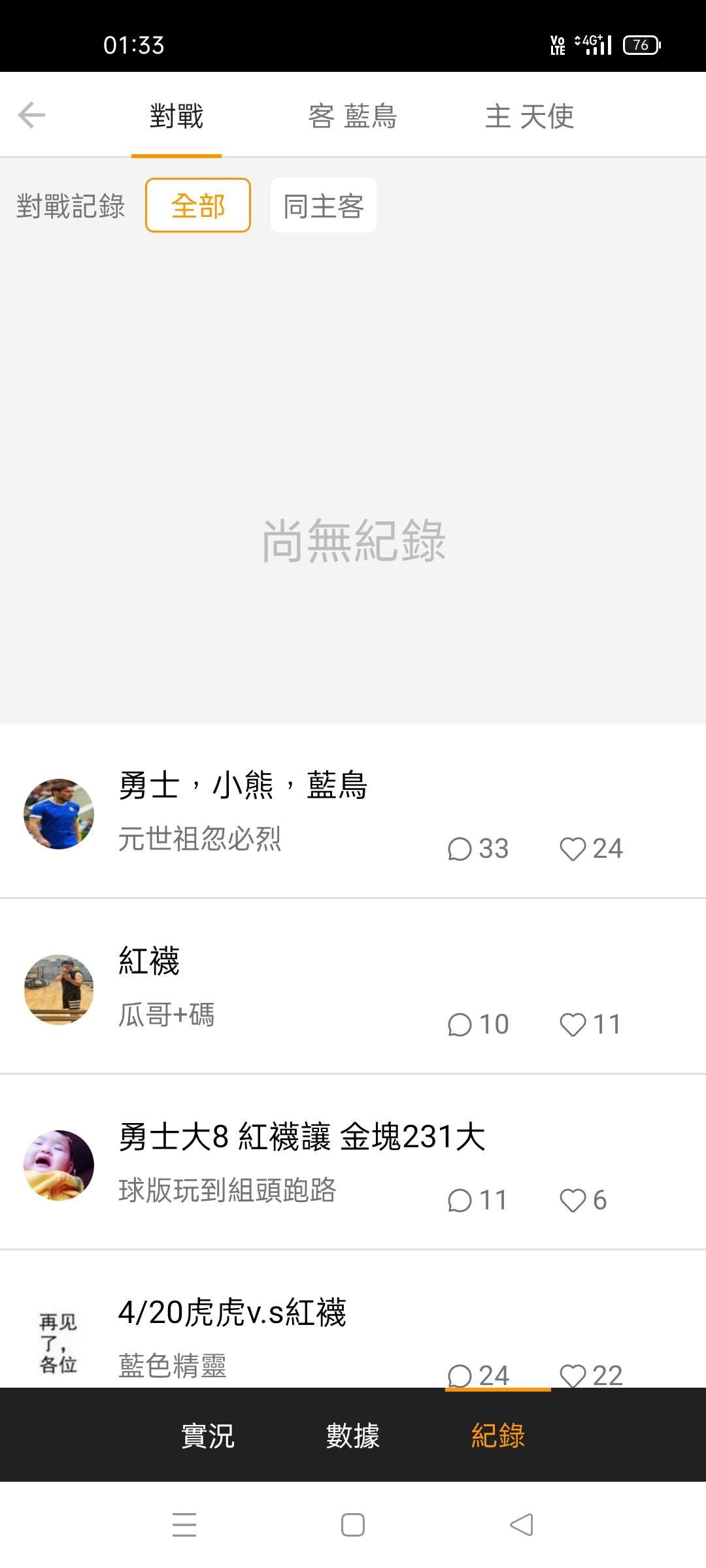
Task: Switch to the 客 藍鳥 tab
Action: (x=352, y=116)
